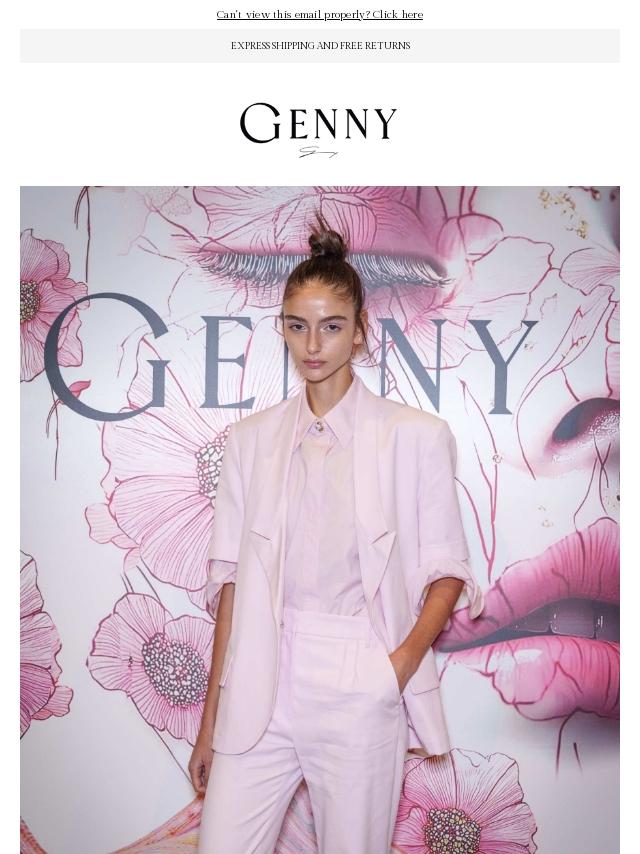Open the 'Can't view this email properly' link

coord(319,14)
